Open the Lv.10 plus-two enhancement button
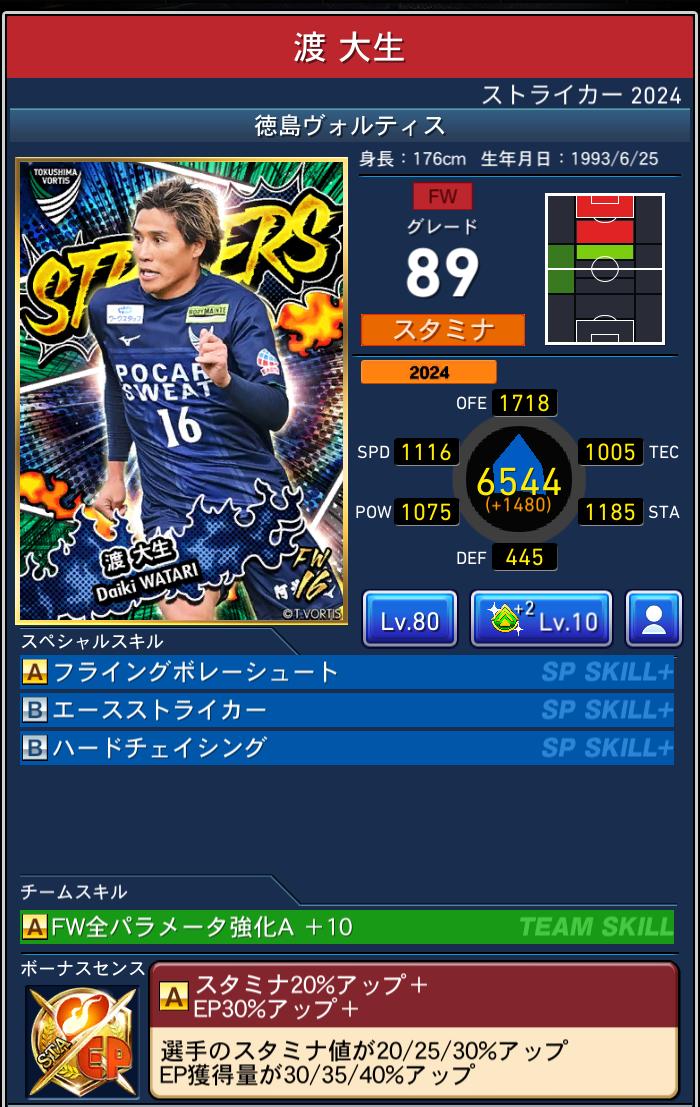Image resolution: width=700 pixels, height=1107 pixels. [540, 620]
